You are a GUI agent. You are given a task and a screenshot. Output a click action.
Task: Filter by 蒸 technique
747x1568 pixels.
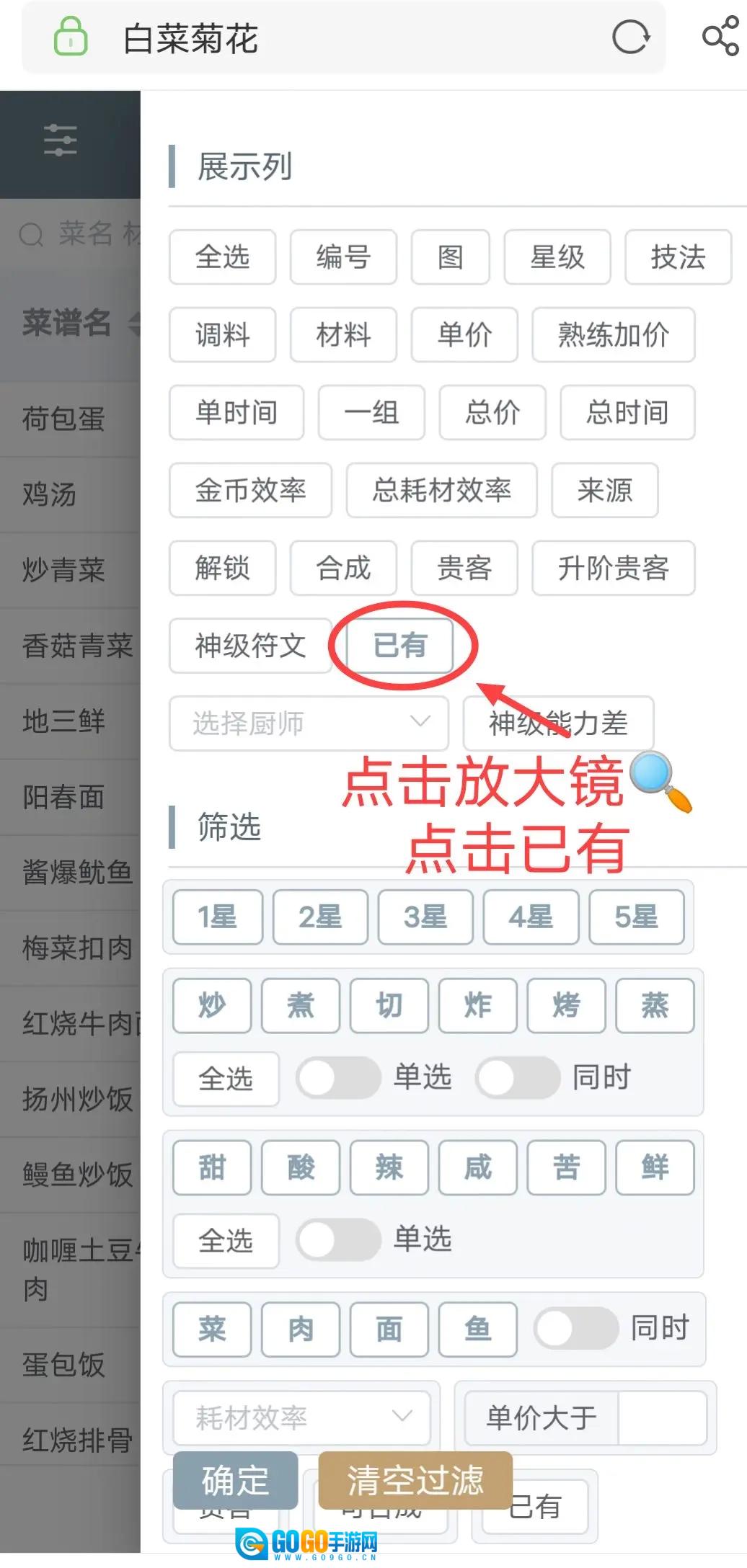click(655, 1006)
